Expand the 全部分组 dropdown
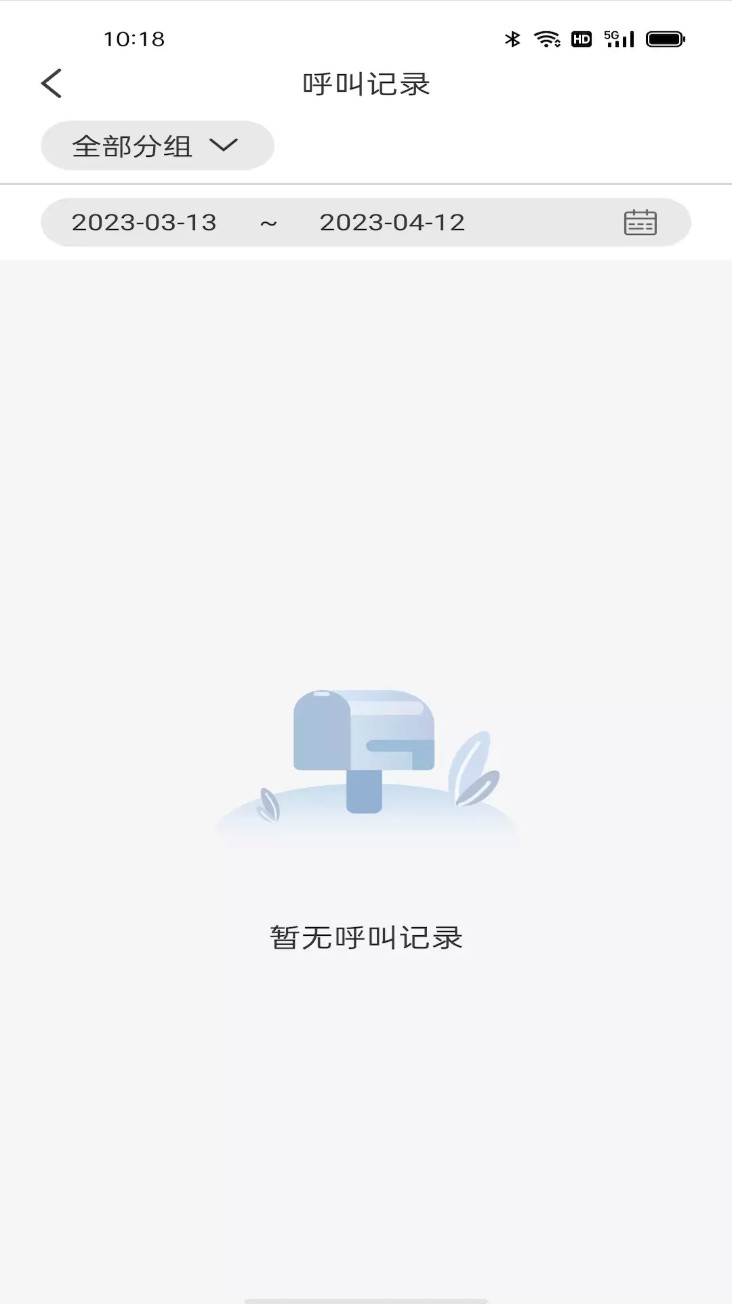Screen dimensions: 732x1304 point(157,146)
